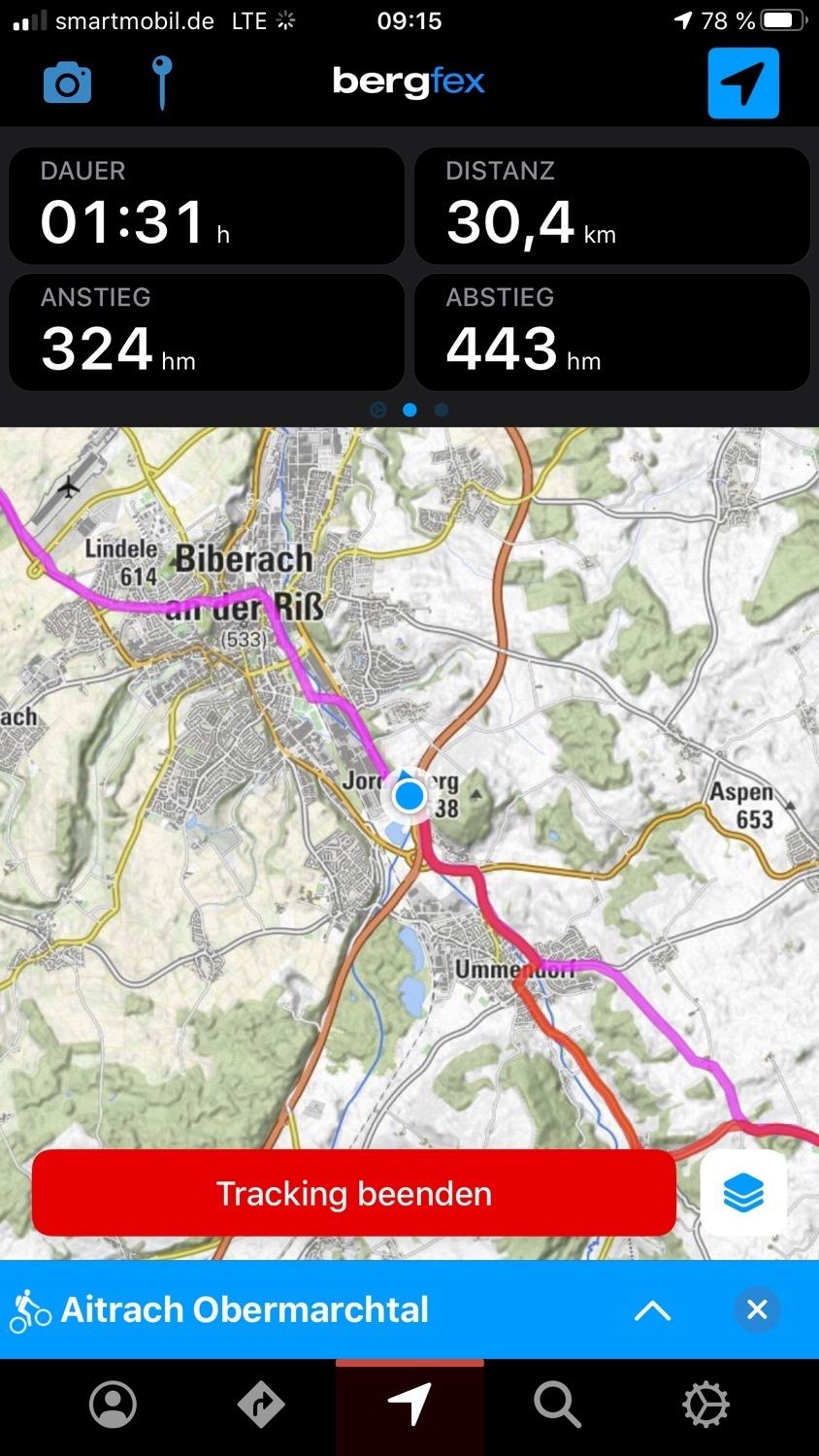Image resolution: width=819 pixels, height=1456 pixels.
Task: Center the map on my location
Action: (x=743, y=83)
